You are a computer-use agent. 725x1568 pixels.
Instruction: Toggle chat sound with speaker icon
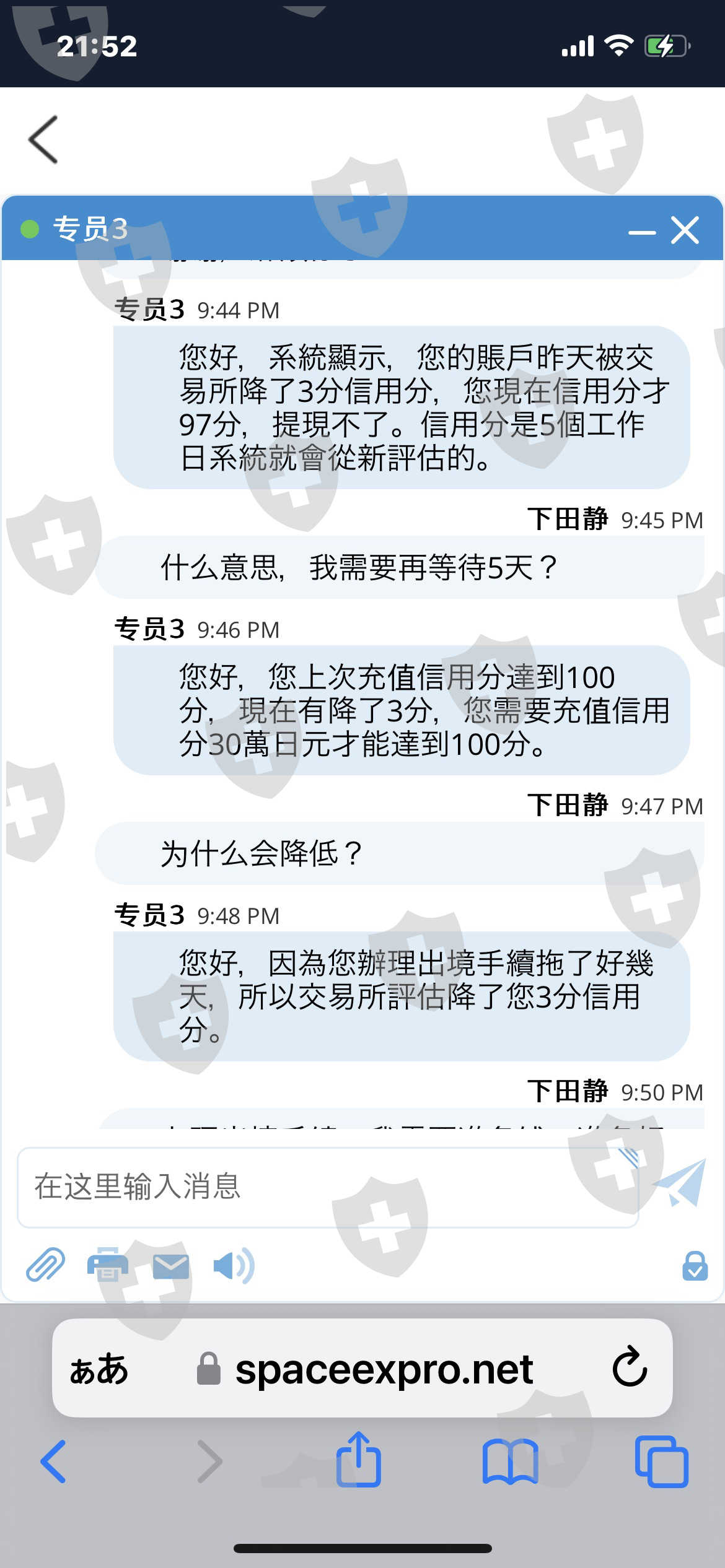click(234, 1266)
